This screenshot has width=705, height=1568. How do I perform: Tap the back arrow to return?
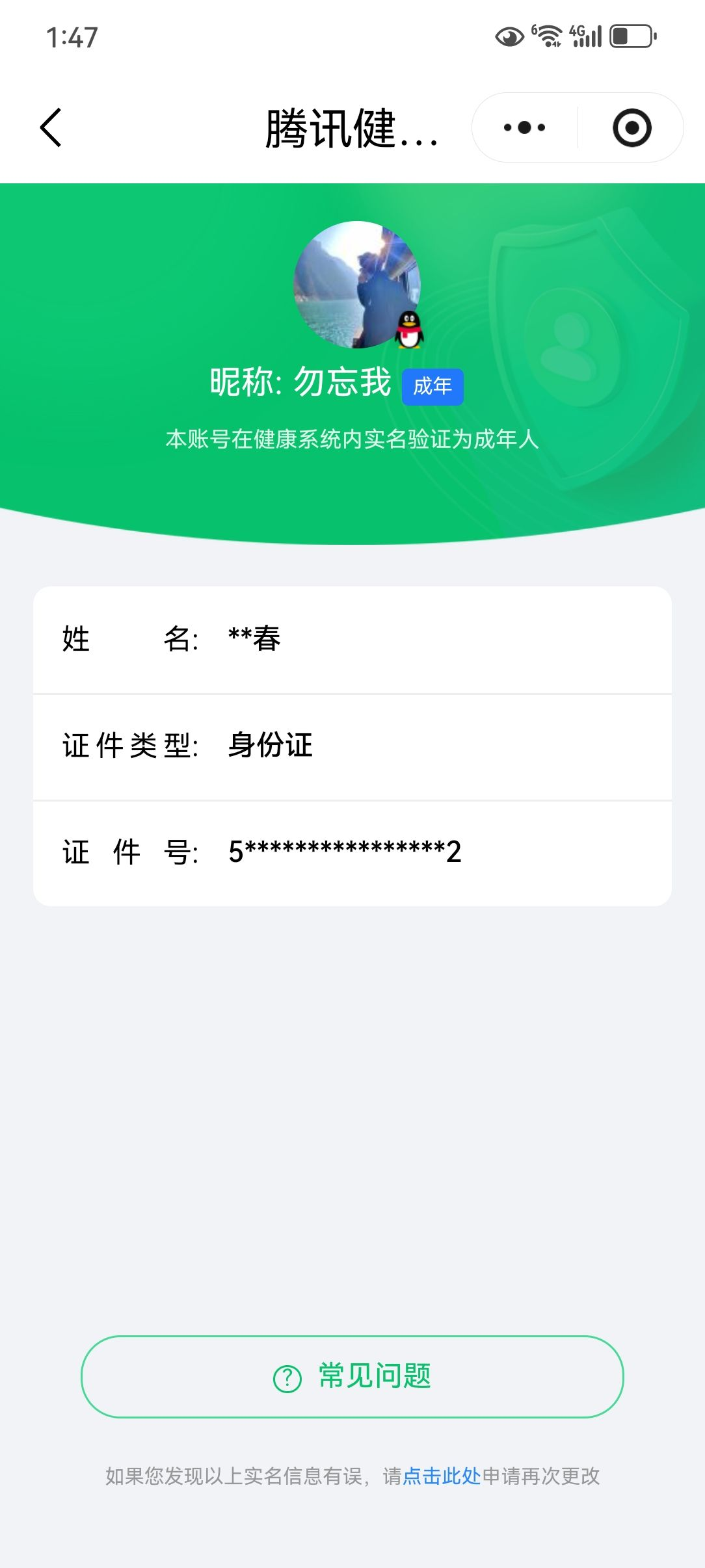click(51, 129)
